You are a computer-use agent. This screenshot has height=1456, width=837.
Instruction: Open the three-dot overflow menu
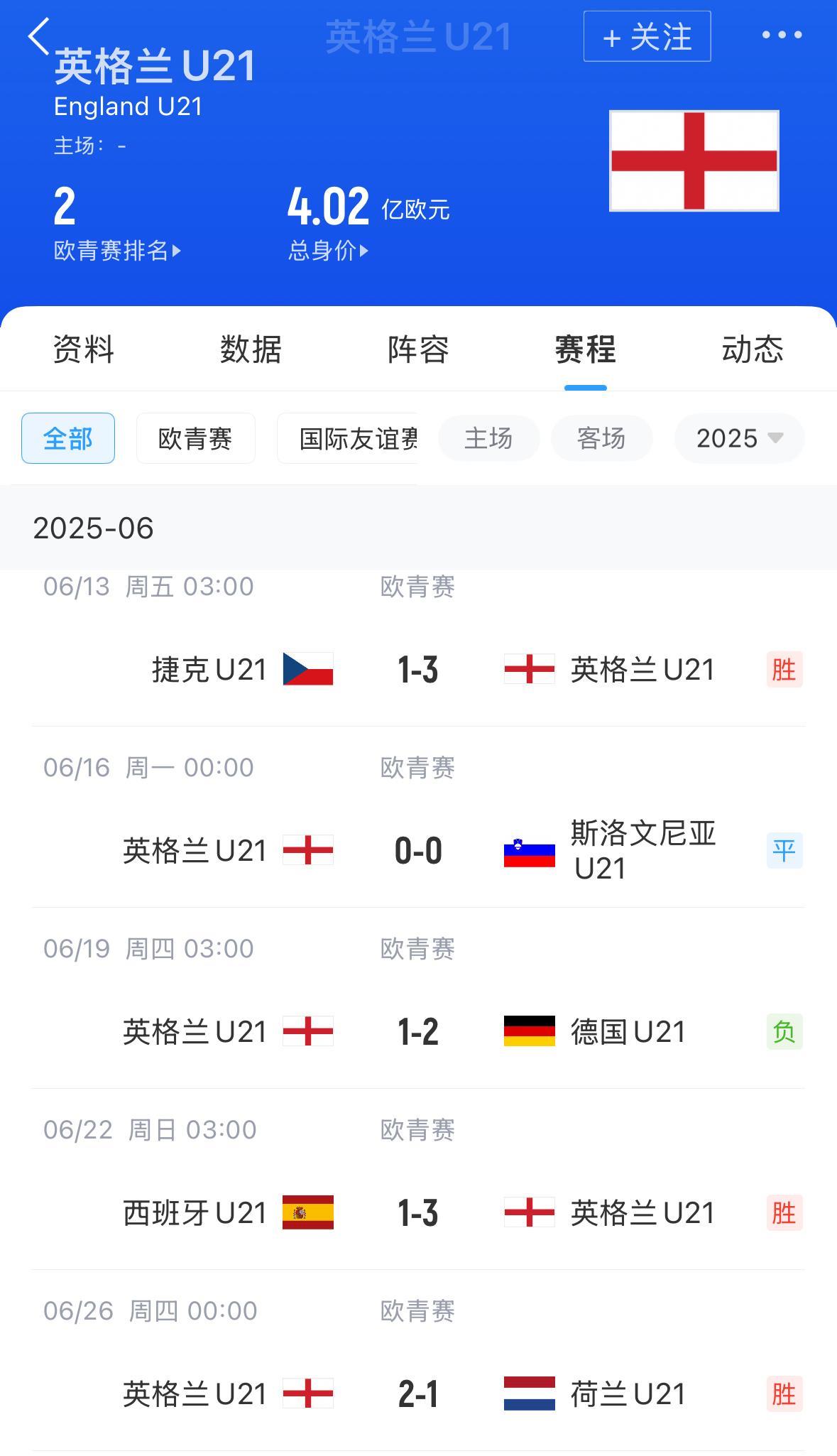(x=782, y=35)
